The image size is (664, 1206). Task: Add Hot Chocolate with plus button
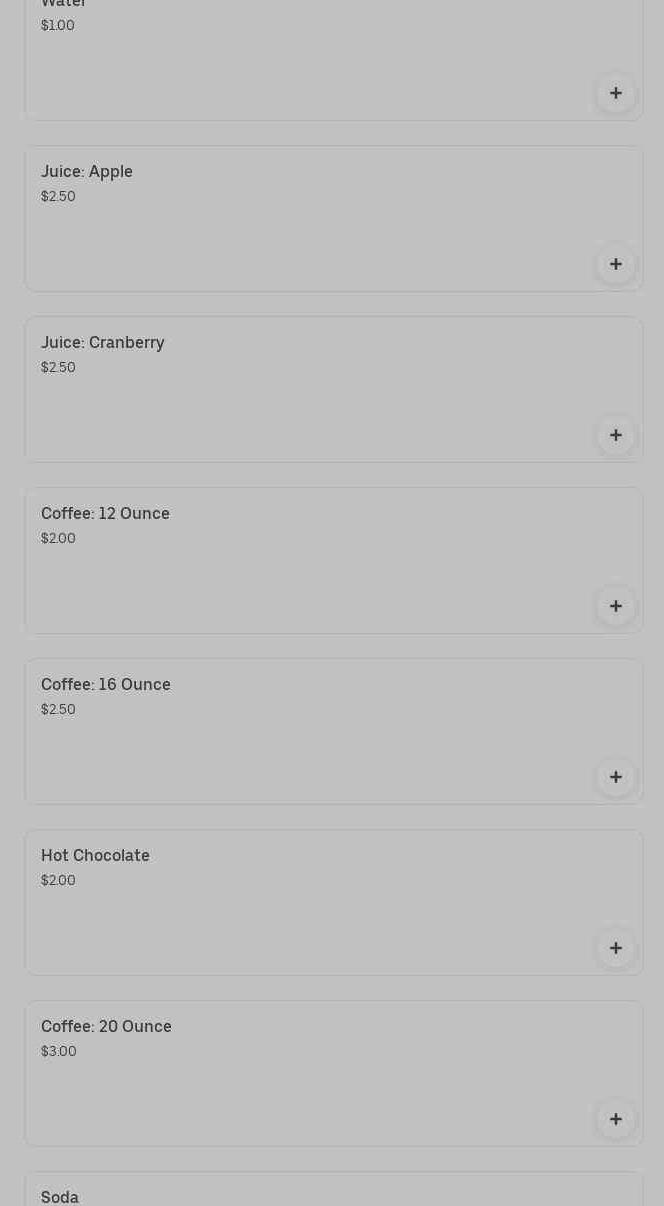616,948
